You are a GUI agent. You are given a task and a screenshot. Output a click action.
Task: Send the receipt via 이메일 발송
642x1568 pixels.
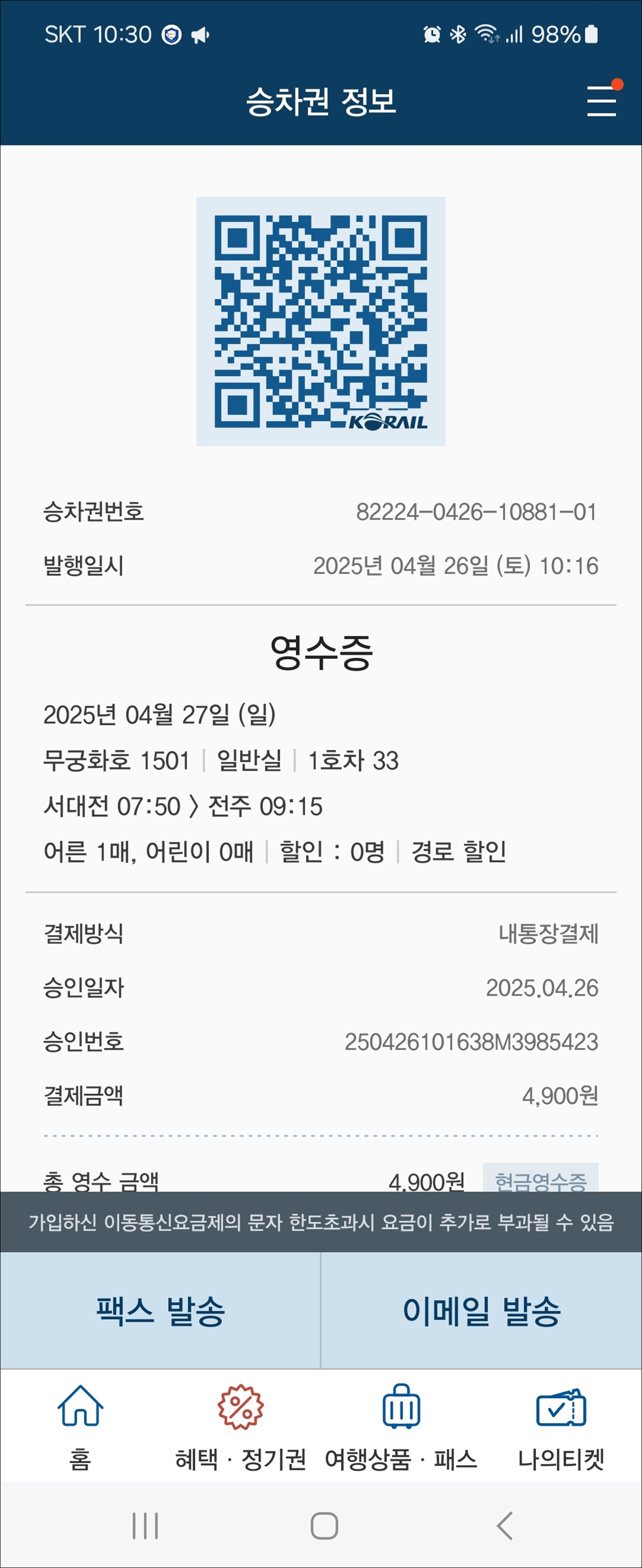pos(481,1311)
